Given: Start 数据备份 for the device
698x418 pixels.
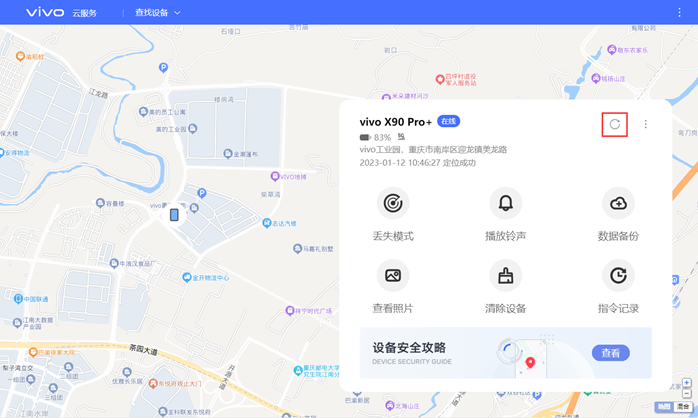Looking at the screenshot, I should tap(618, 204).
